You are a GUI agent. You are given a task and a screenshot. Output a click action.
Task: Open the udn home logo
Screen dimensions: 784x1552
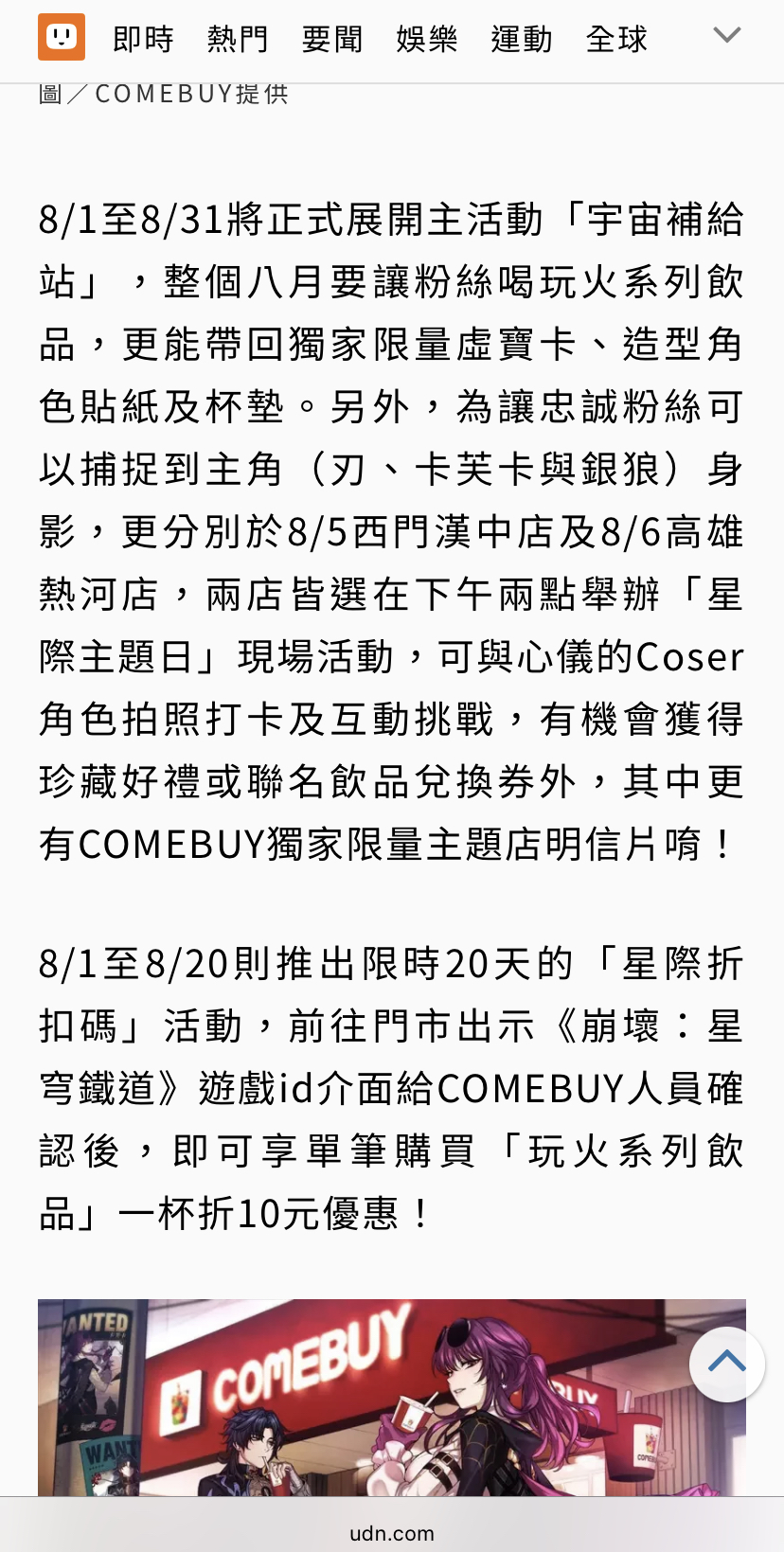(x=62, y=37)
